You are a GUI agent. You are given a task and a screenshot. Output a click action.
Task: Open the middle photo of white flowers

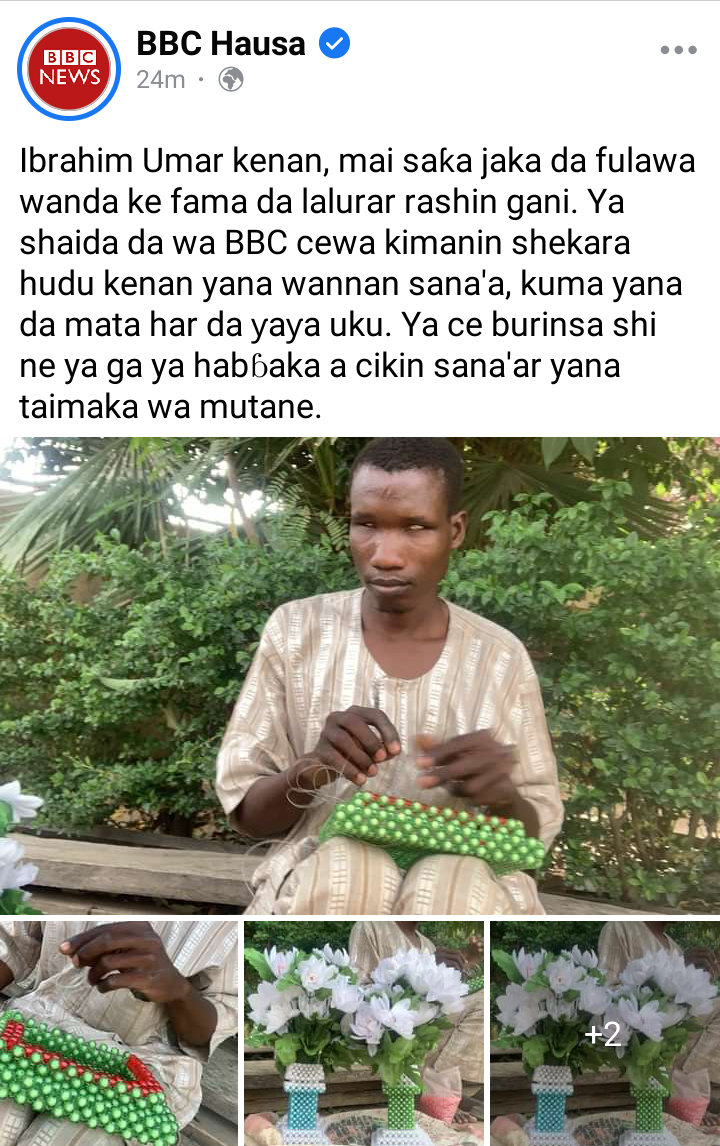click(363, 1032)
